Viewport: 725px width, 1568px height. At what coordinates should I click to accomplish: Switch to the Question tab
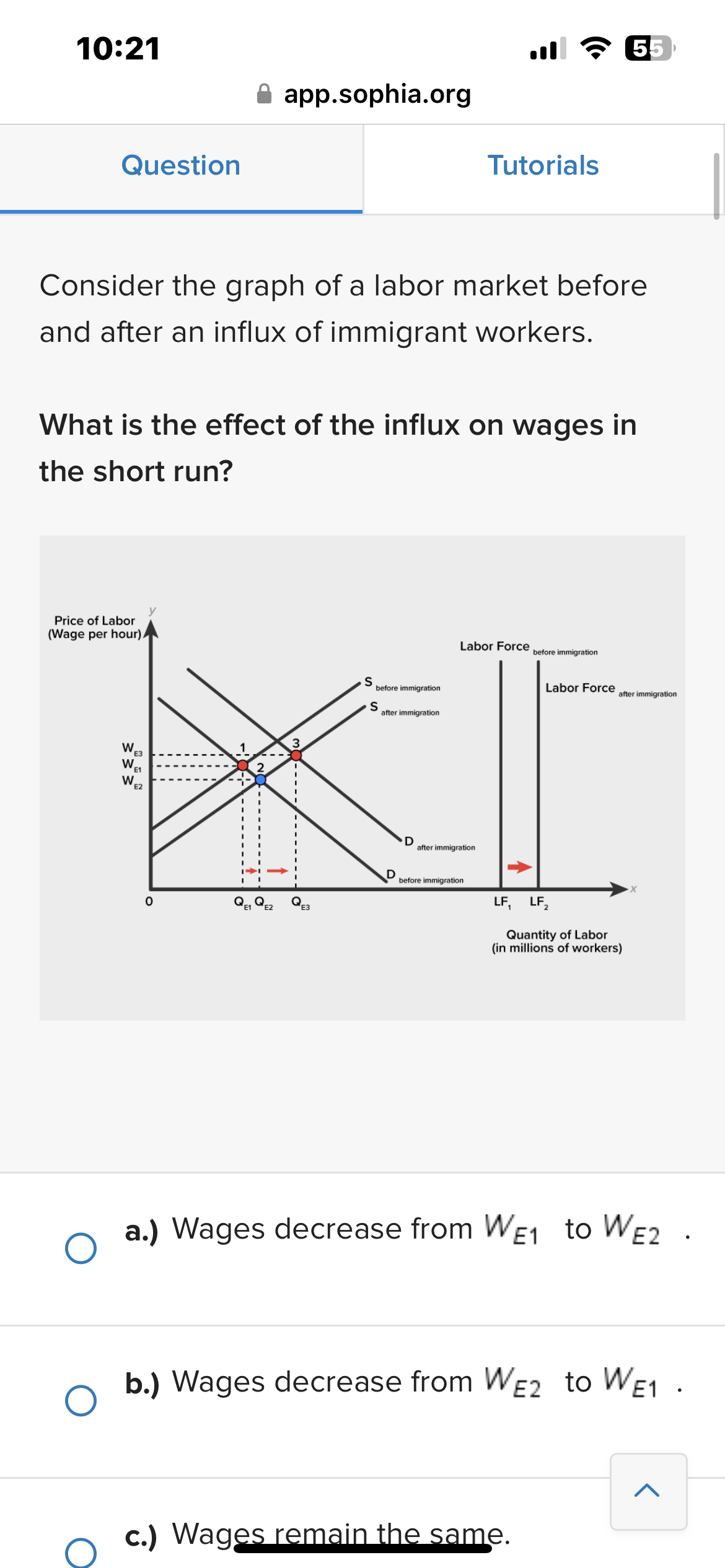(x=182, y=165)
